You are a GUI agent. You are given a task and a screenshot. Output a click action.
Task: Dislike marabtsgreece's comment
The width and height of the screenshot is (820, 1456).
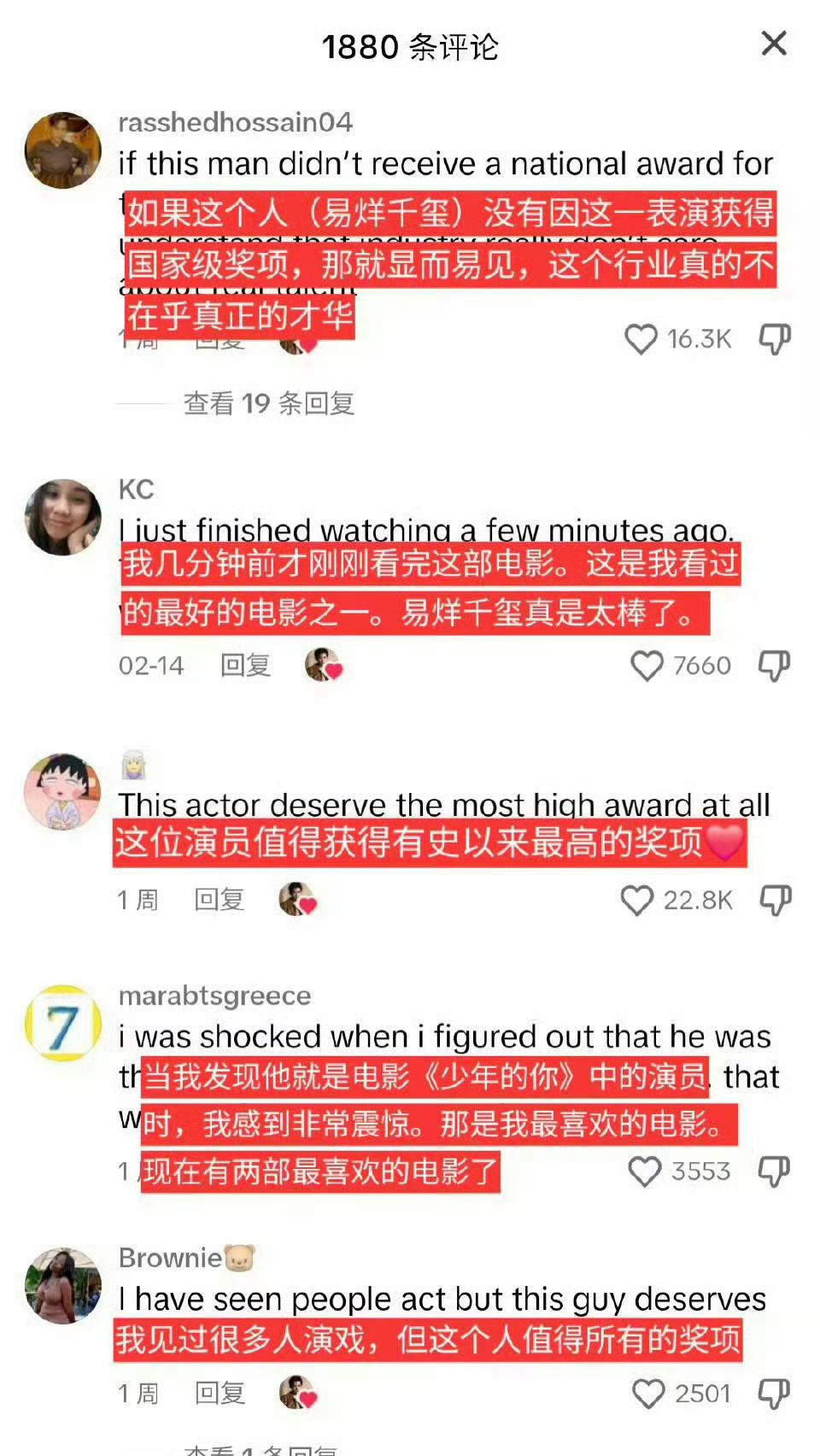point(775,1171)
